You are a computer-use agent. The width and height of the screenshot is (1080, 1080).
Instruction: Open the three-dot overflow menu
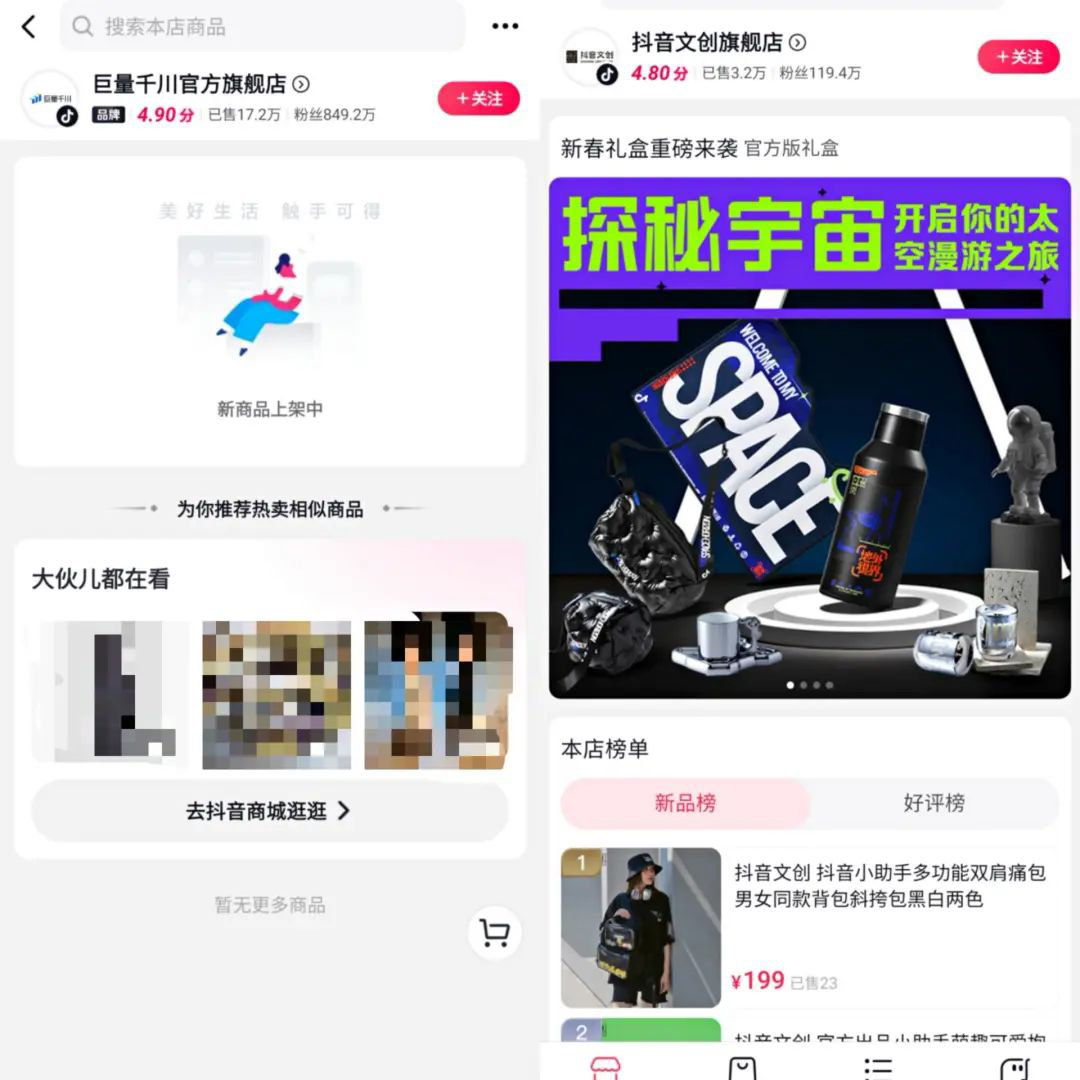(505, 27)
